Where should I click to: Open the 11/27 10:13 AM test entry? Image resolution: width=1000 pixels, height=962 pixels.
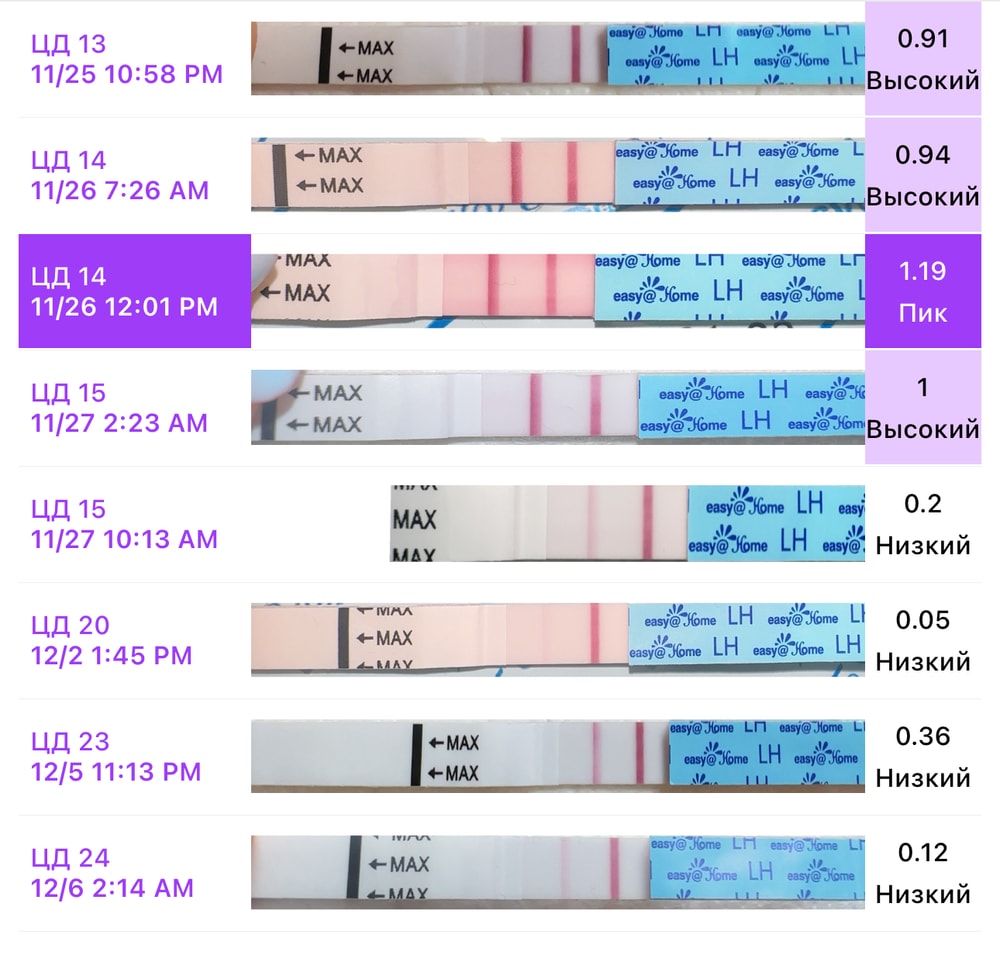click(124, 524)
